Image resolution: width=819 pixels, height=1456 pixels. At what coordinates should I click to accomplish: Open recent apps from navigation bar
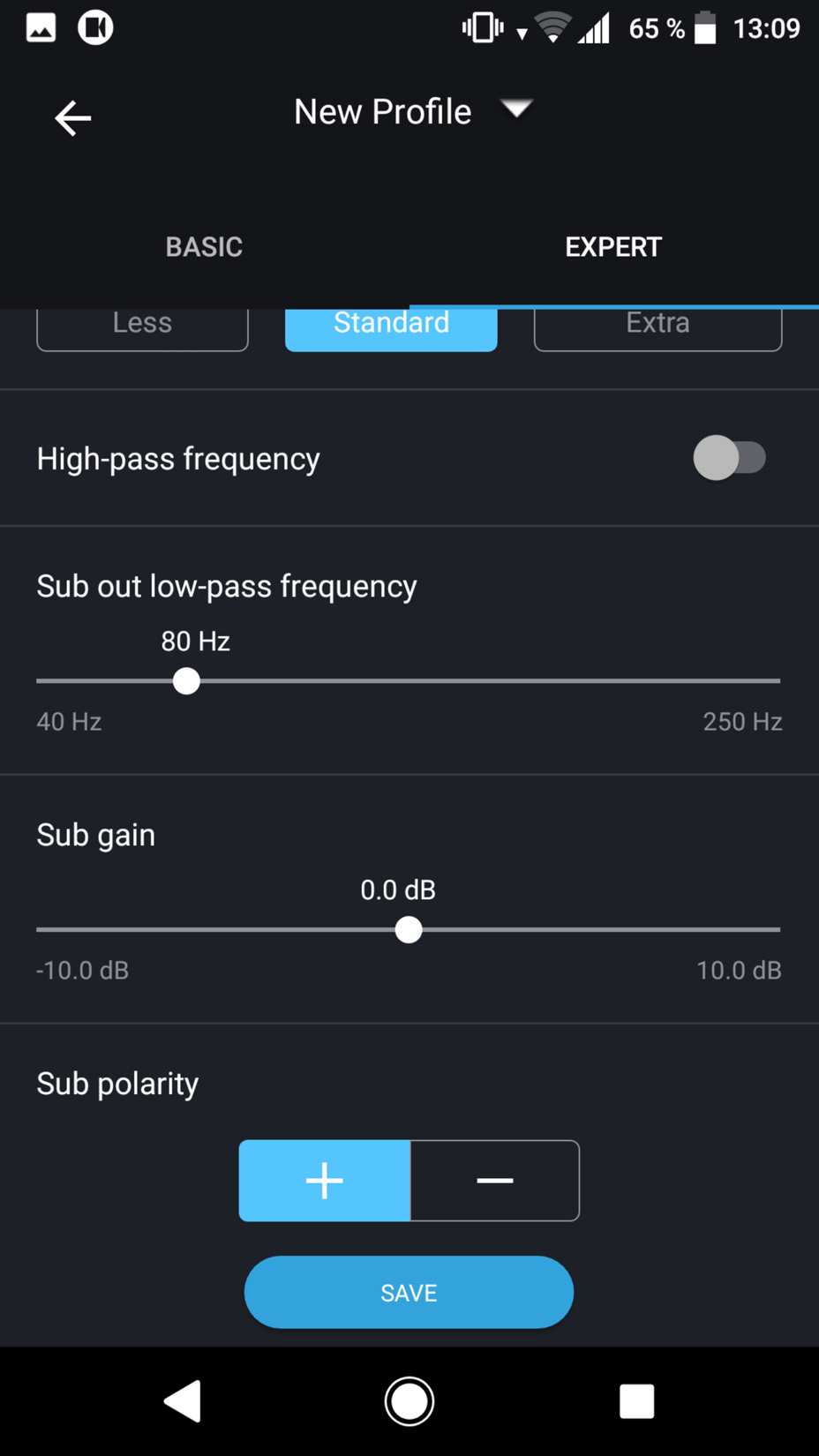636,1401
